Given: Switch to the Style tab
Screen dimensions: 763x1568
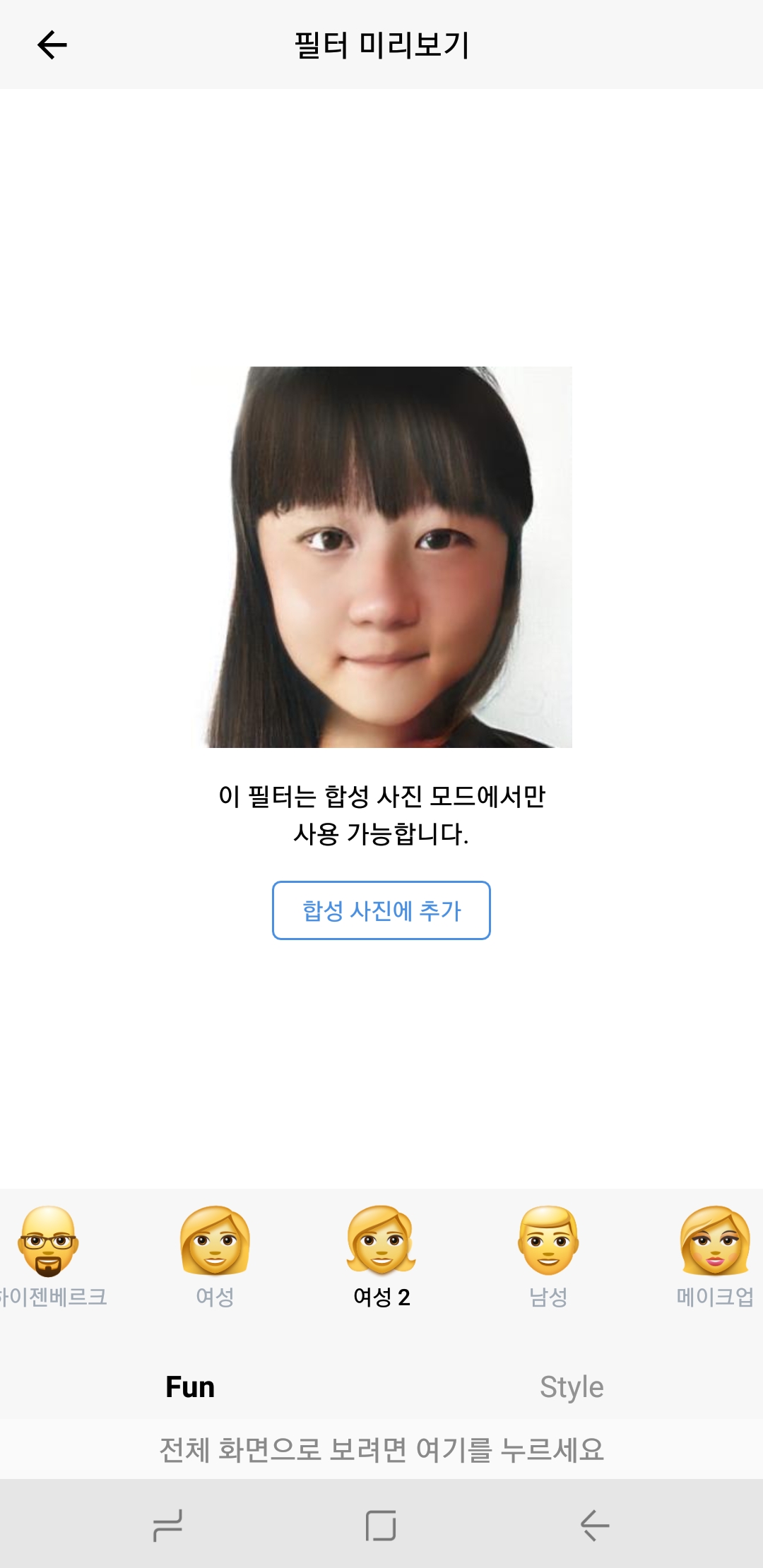Looking at the screenshot, I should tap(572, 1386).
